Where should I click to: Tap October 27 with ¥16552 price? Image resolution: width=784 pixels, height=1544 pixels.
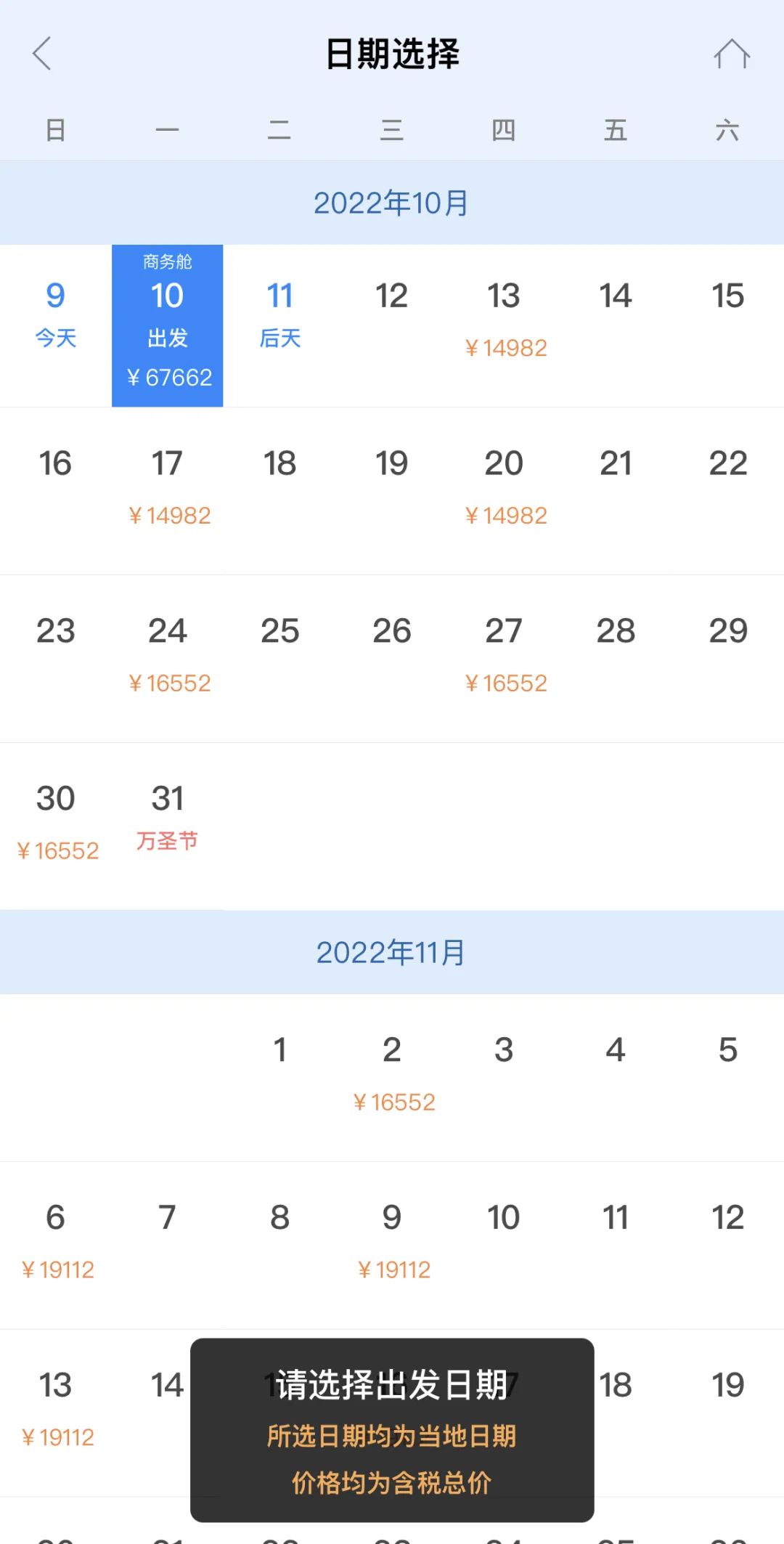click(x=505, y=650)
